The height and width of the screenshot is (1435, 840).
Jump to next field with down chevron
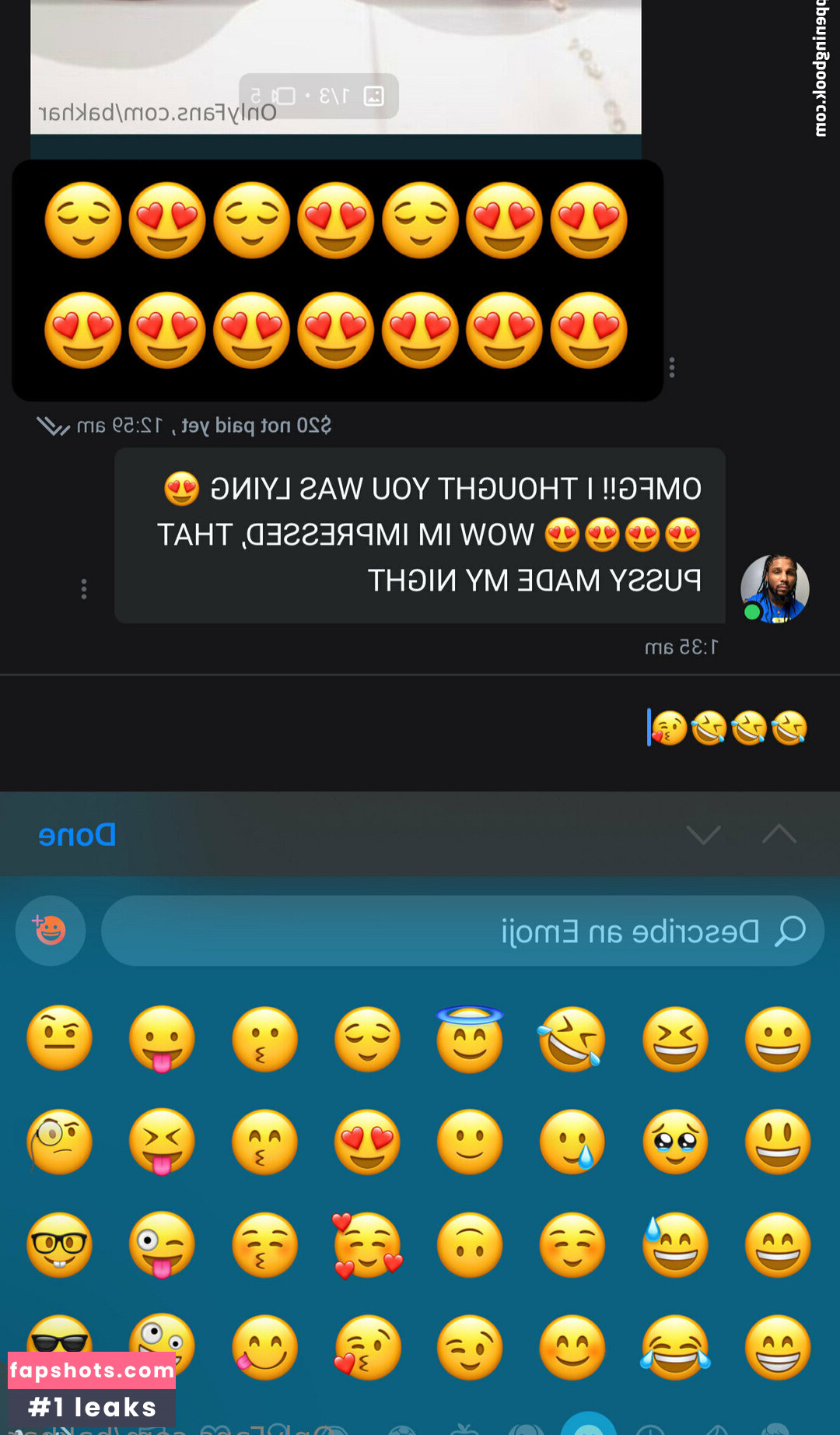click(703, 835)
